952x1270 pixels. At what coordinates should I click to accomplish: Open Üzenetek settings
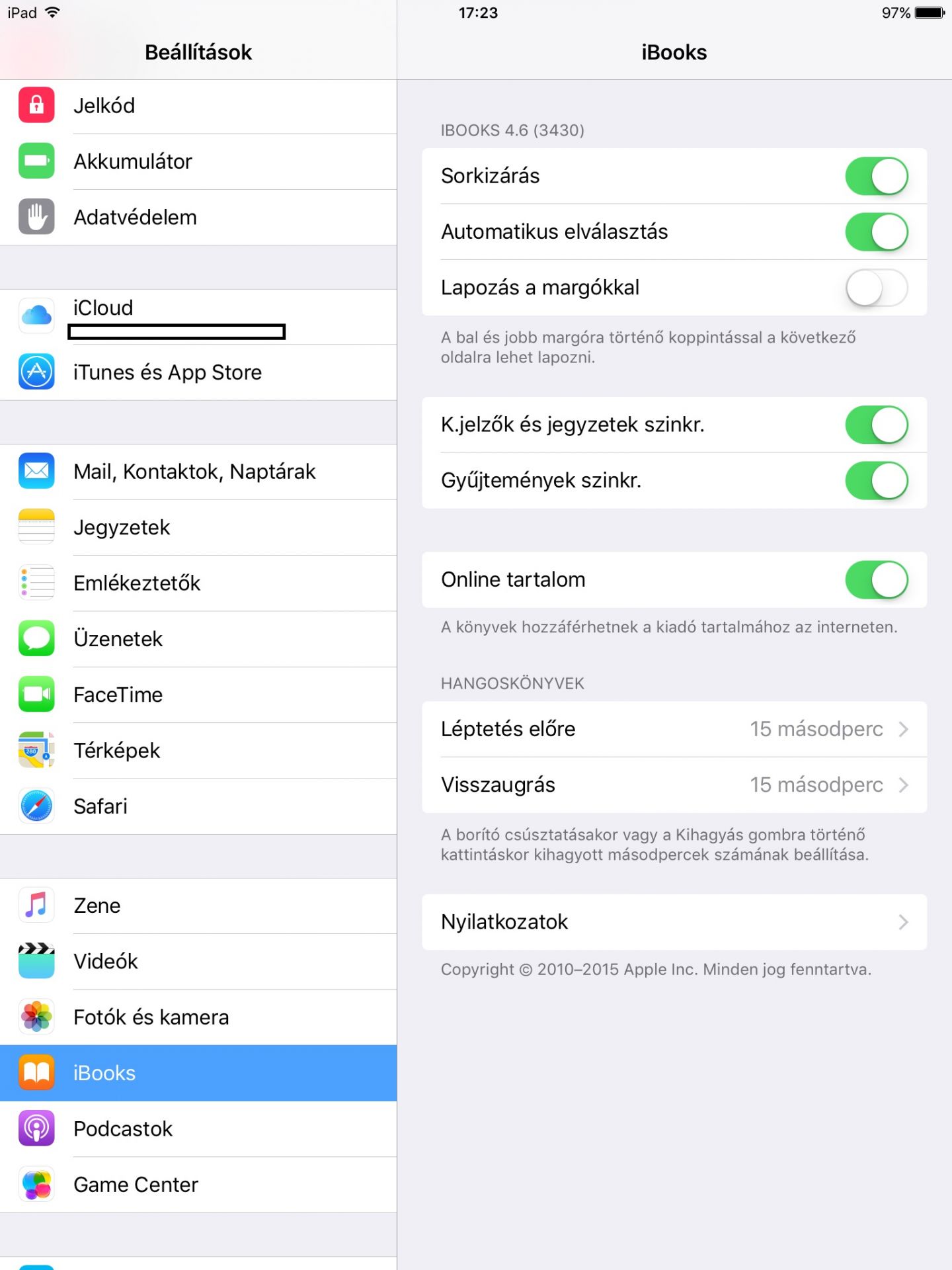coord(198,639)
